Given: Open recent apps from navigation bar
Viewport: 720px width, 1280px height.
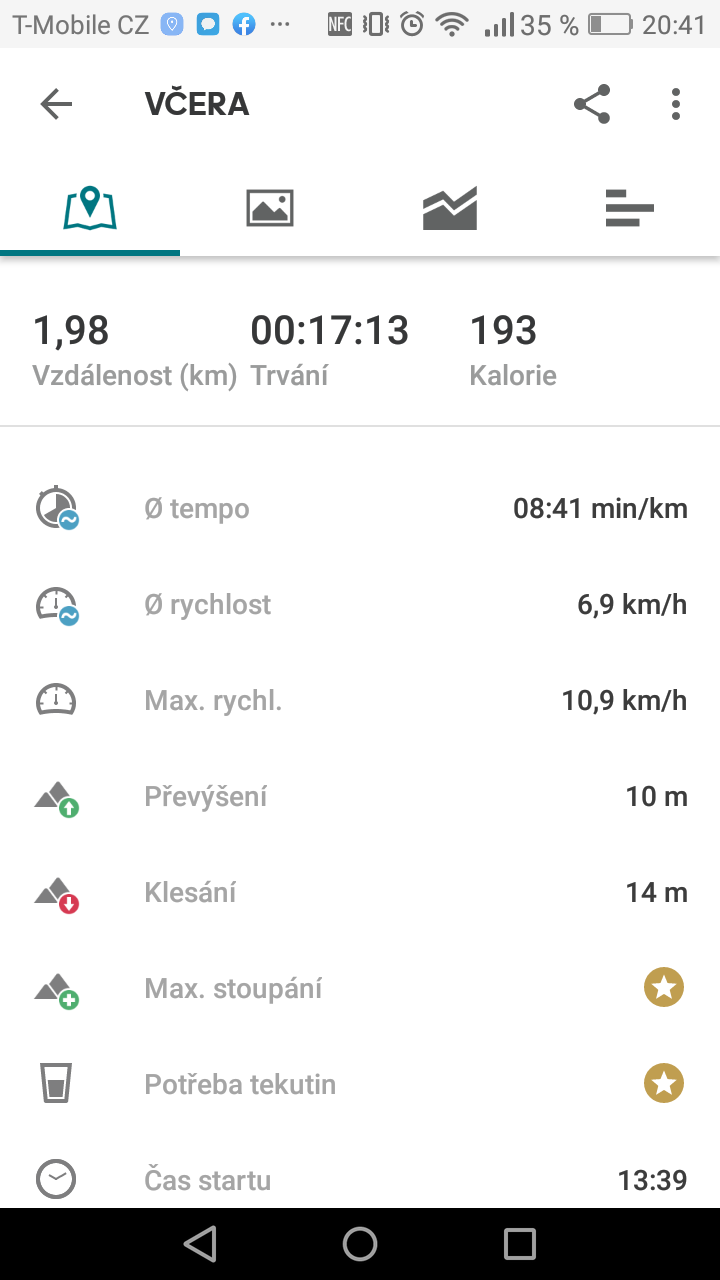Looking at the screenshot, I should [x=520, y=1244].
